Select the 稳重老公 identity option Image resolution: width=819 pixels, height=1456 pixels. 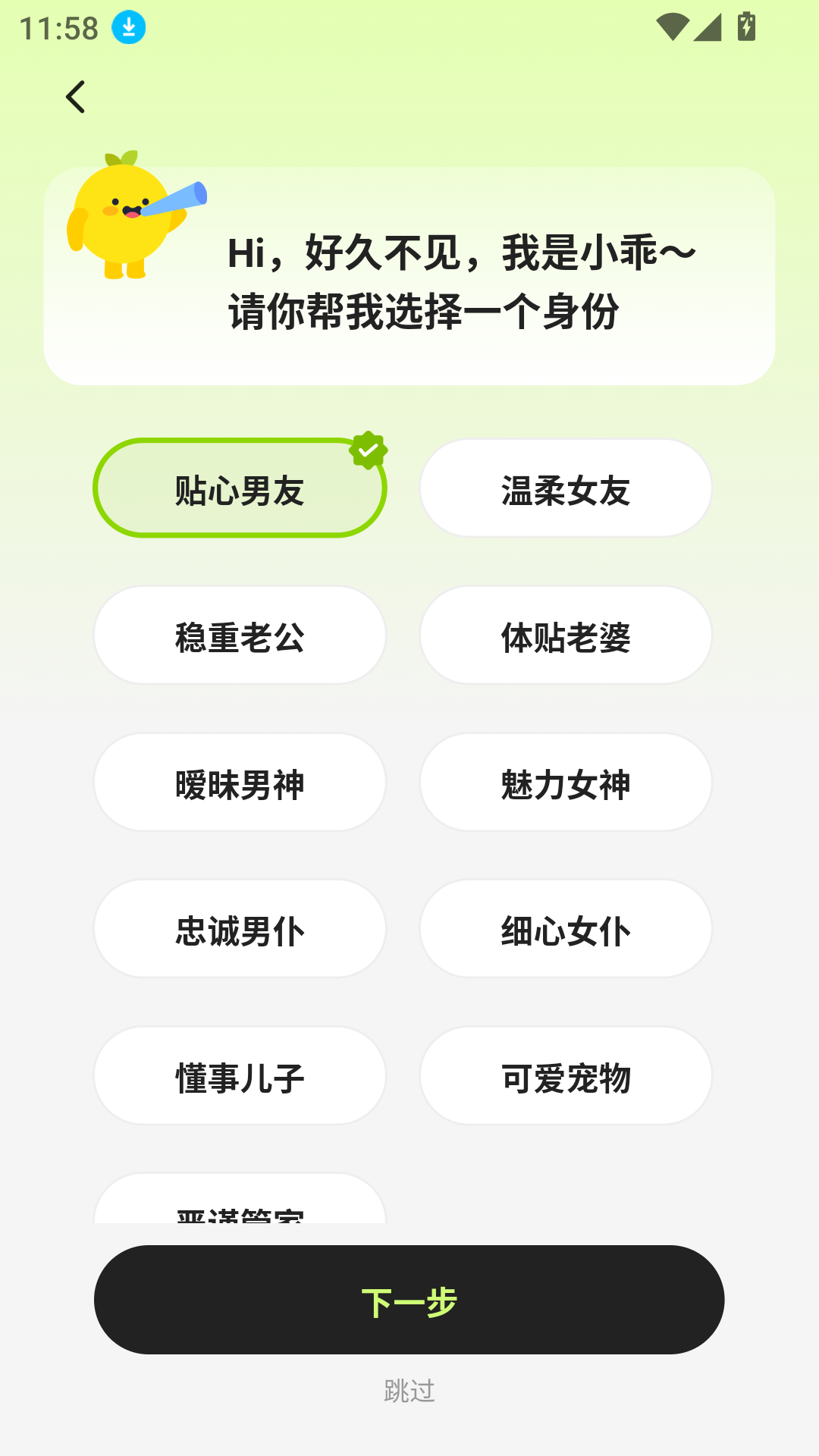click(x=240, y=635)
